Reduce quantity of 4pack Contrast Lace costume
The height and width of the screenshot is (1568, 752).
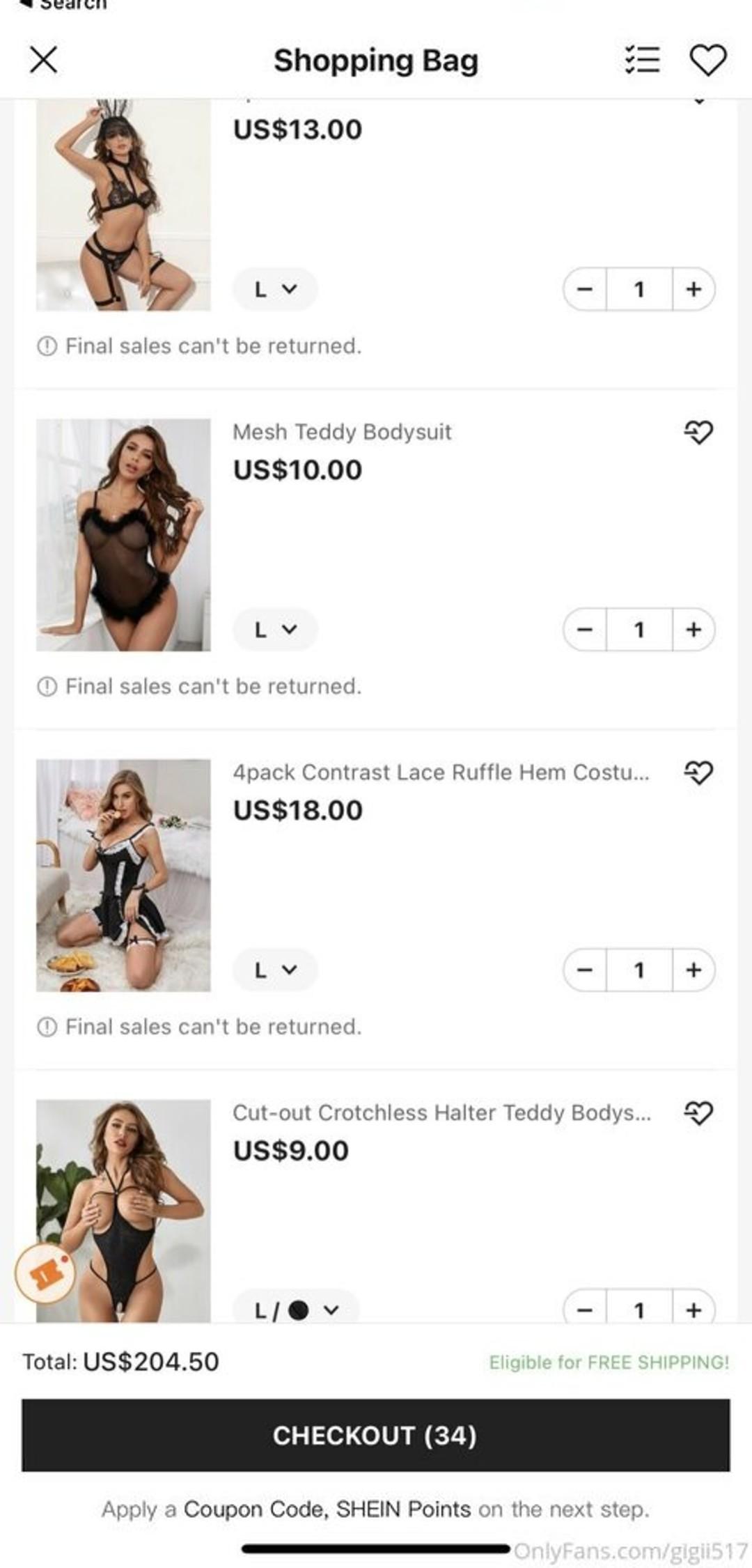585,970
